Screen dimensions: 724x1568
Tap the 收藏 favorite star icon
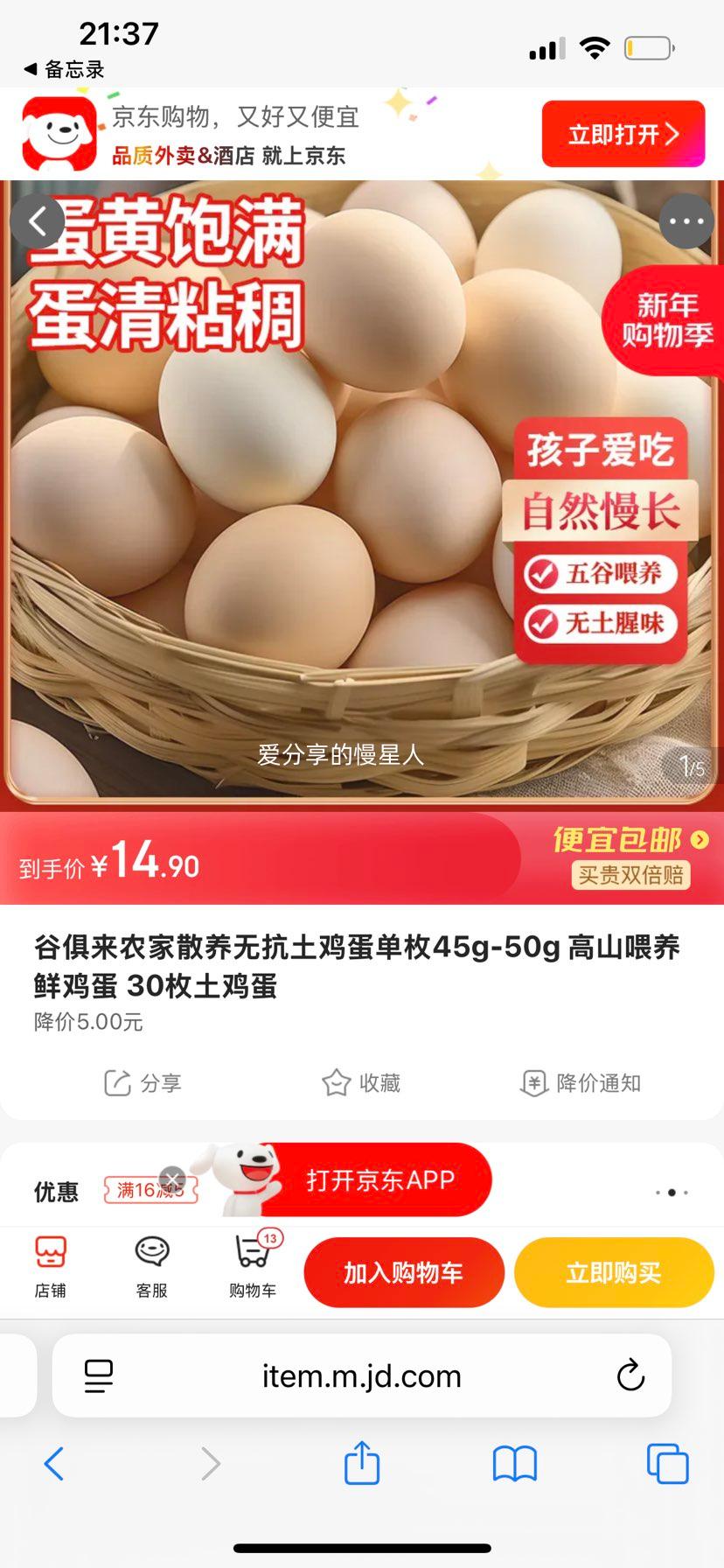[361, 1083]
